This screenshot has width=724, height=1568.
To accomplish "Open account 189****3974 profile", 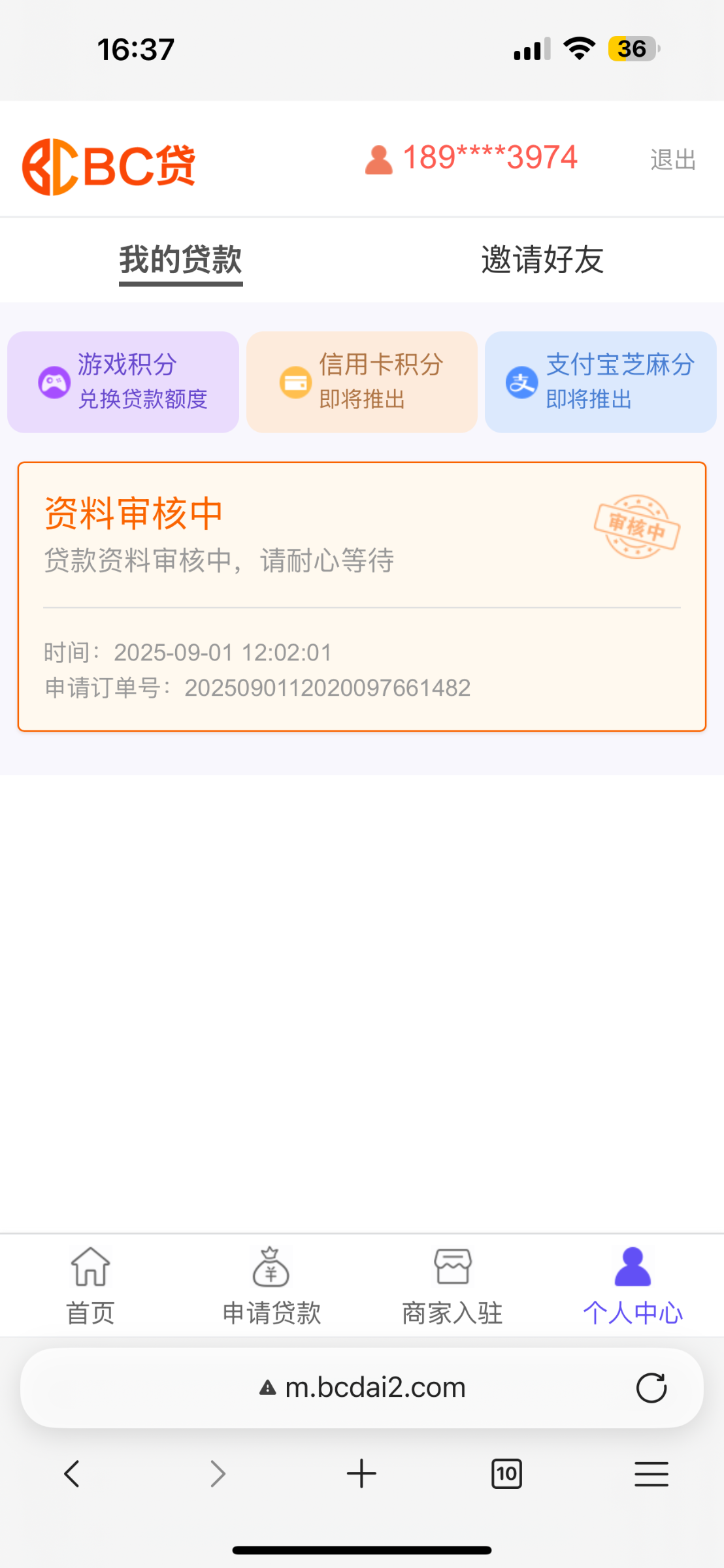I will coord(472,158).
